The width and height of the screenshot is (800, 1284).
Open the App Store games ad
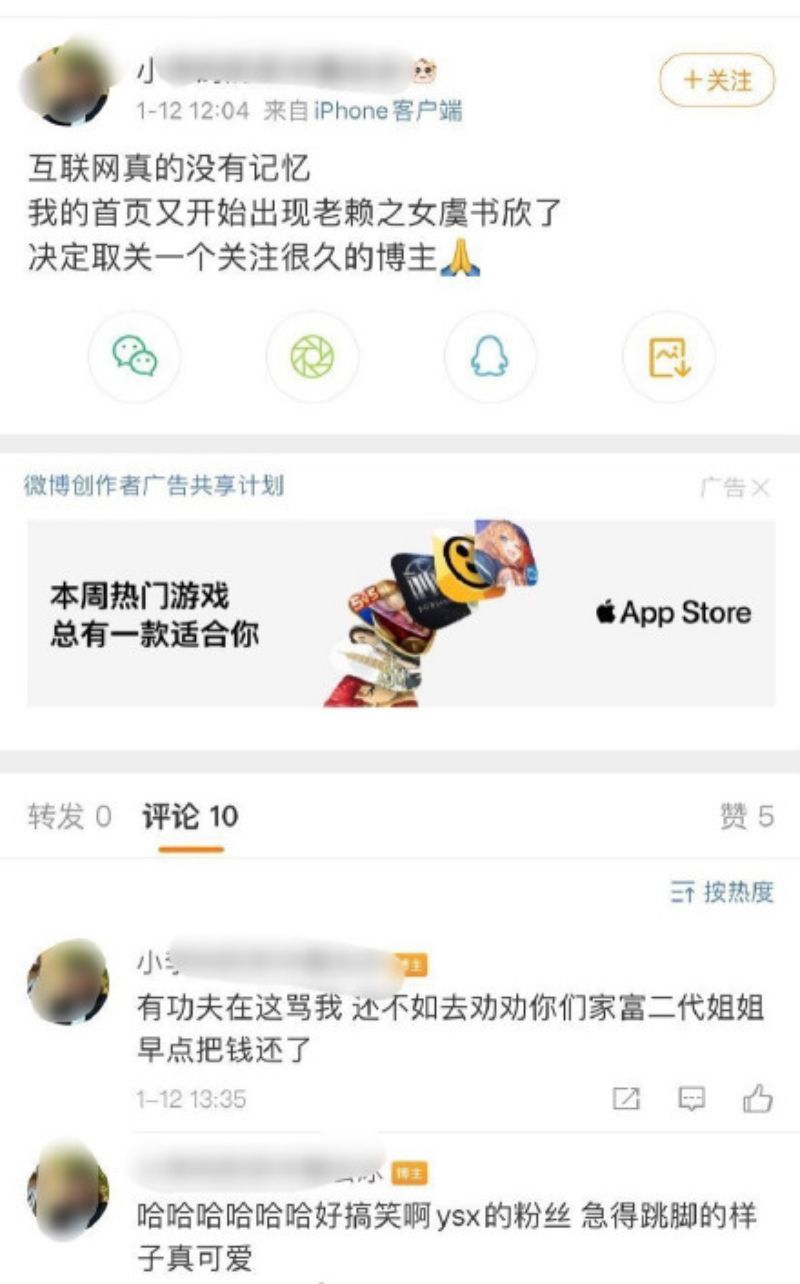[x=400, y=613]
